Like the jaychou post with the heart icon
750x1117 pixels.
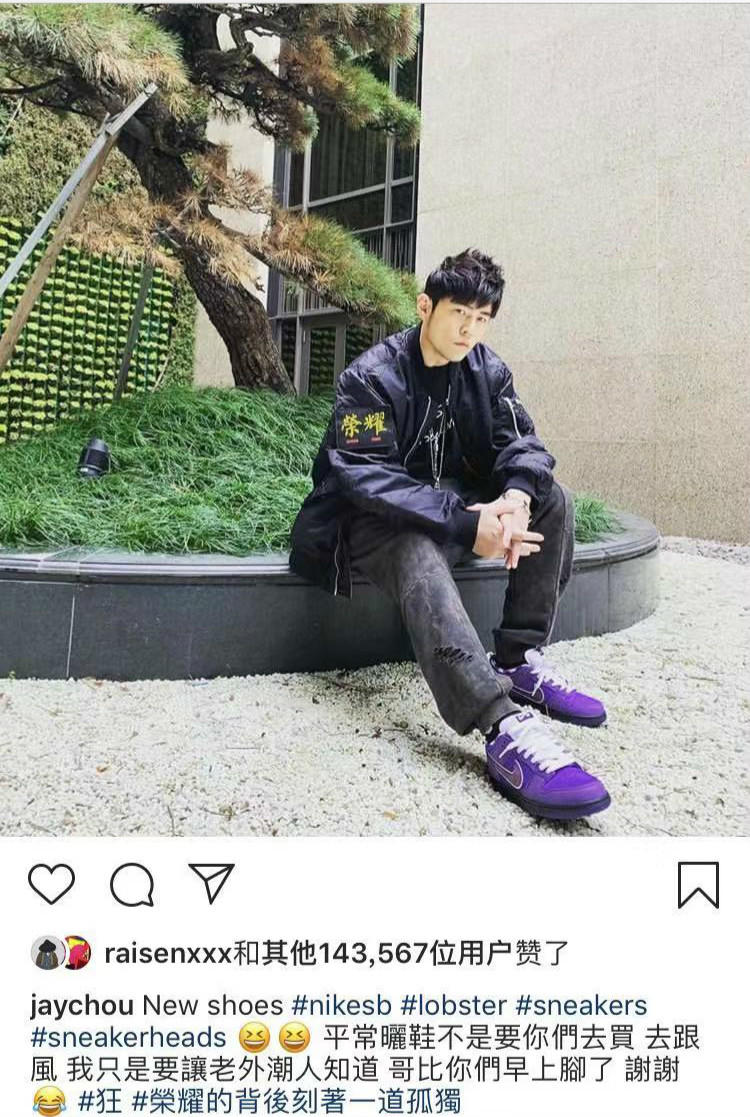click(51, 884)
